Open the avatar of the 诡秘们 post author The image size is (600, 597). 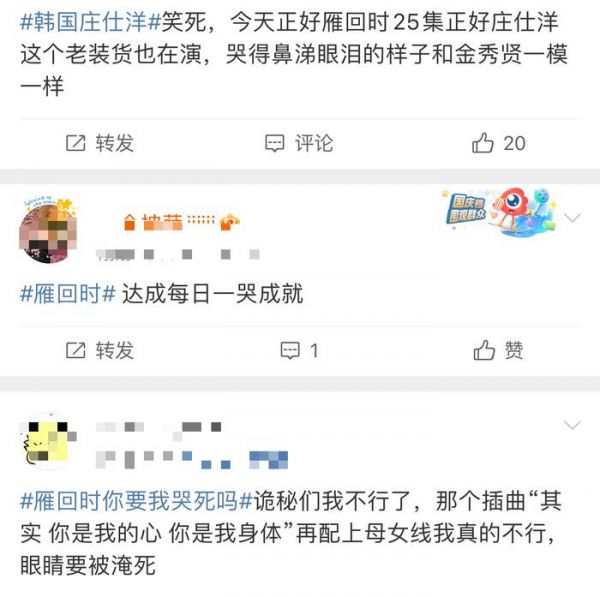45,440
